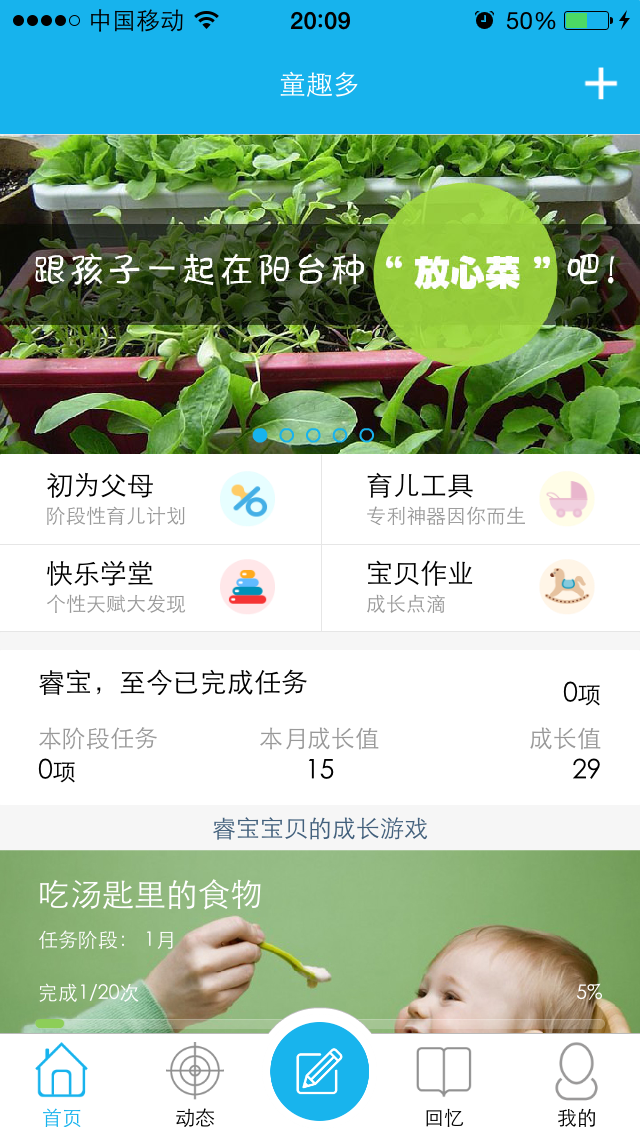Open the 育儿工具 section
The image size is (640, 1136).
coord(480,500)
